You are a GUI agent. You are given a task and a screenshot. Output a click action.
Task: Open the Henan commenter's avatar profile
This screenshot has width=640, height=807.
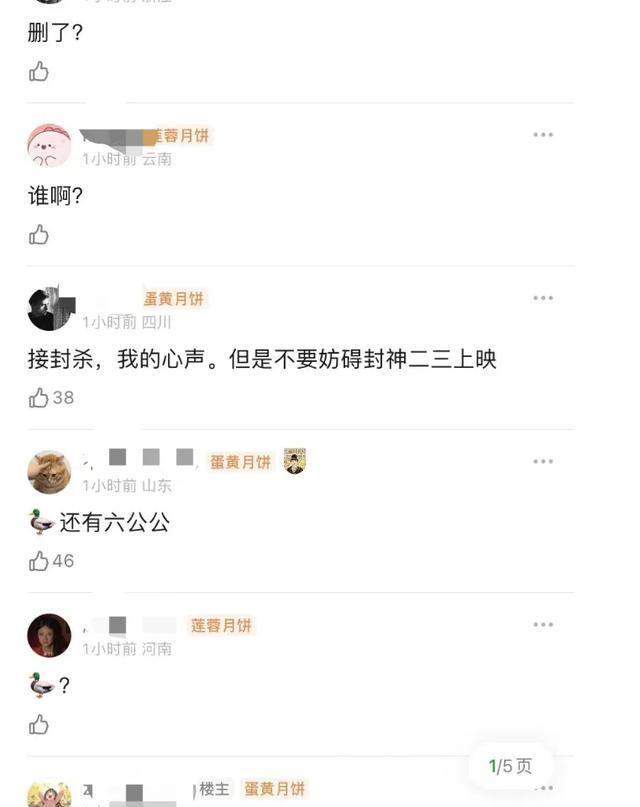49,636
